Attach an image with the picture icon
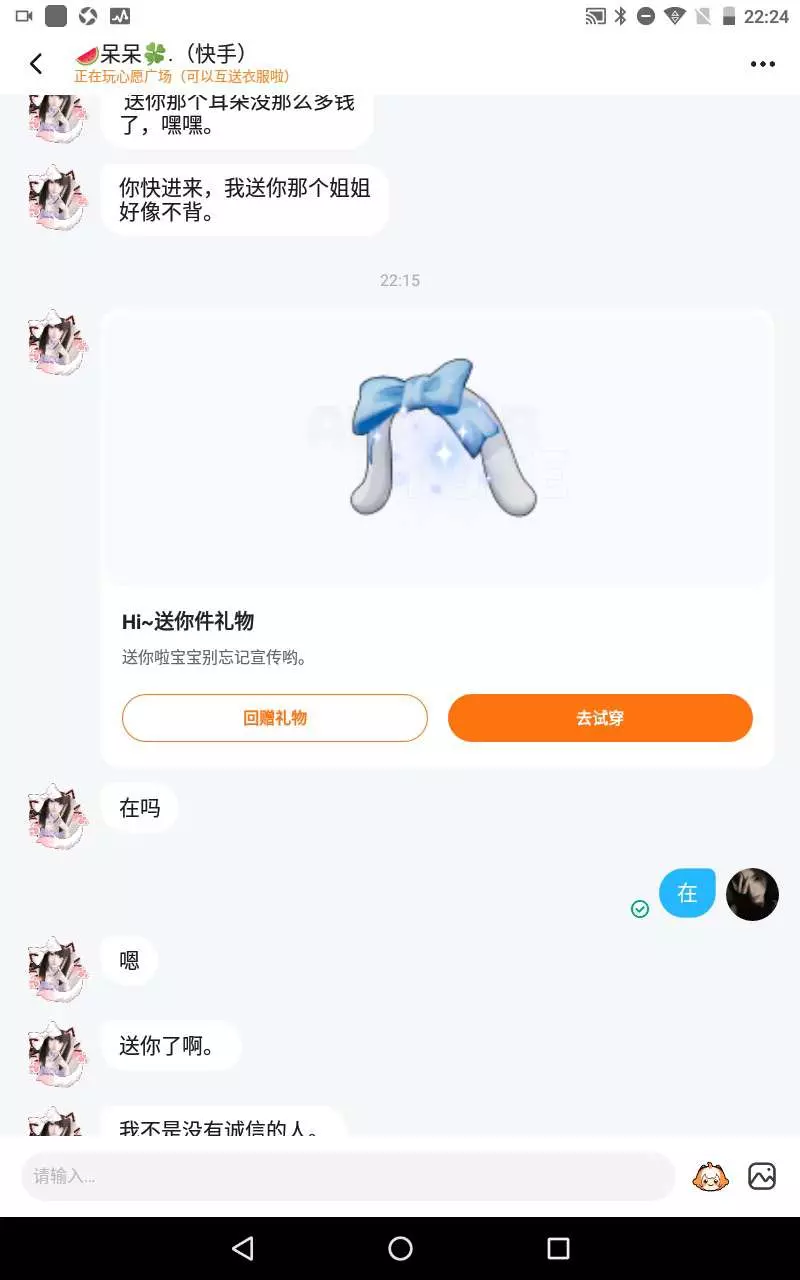The image size is (800, 1280). pos(762,1176)
